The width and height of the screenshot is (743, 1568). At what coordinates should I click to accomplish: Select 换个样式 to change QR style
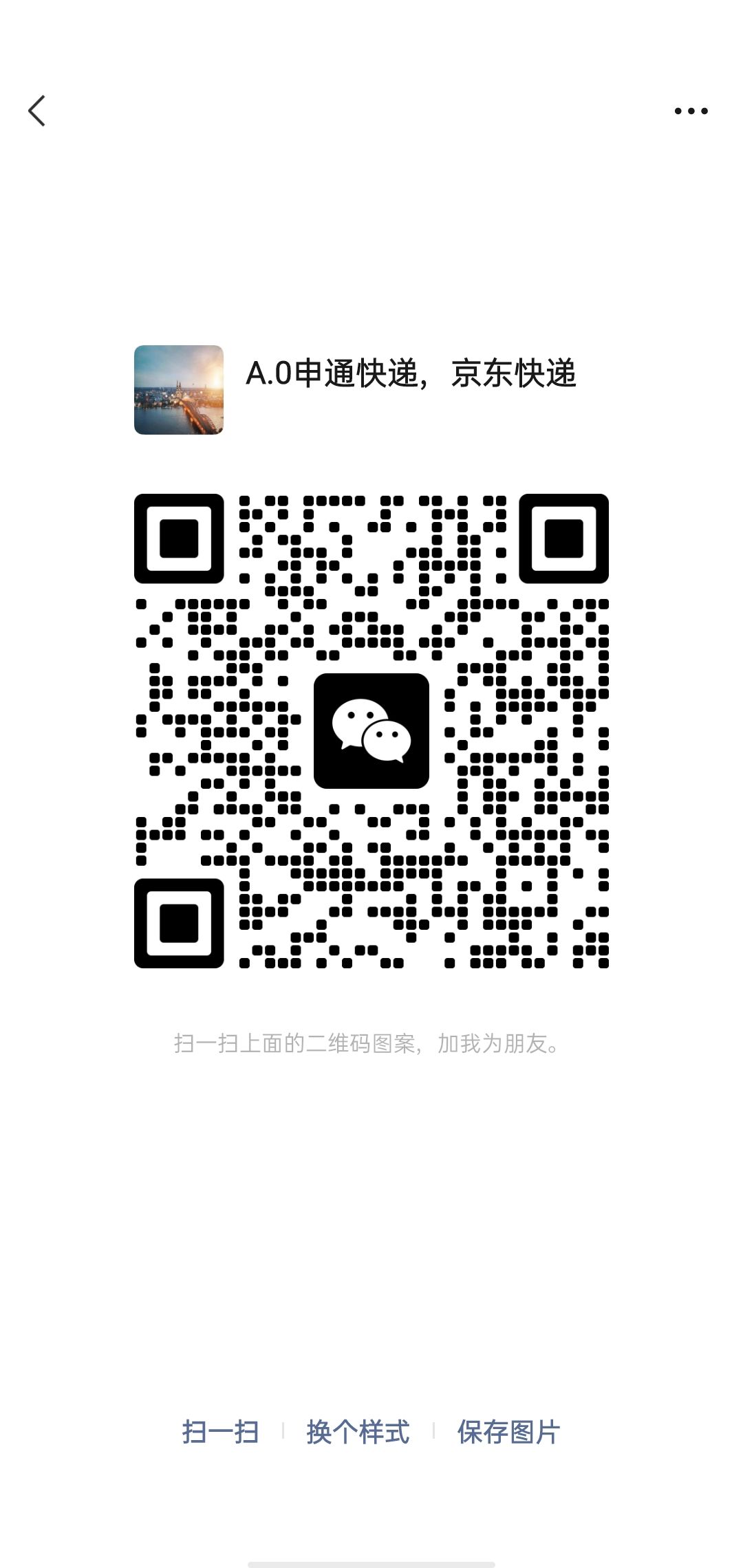[358, 1432]
